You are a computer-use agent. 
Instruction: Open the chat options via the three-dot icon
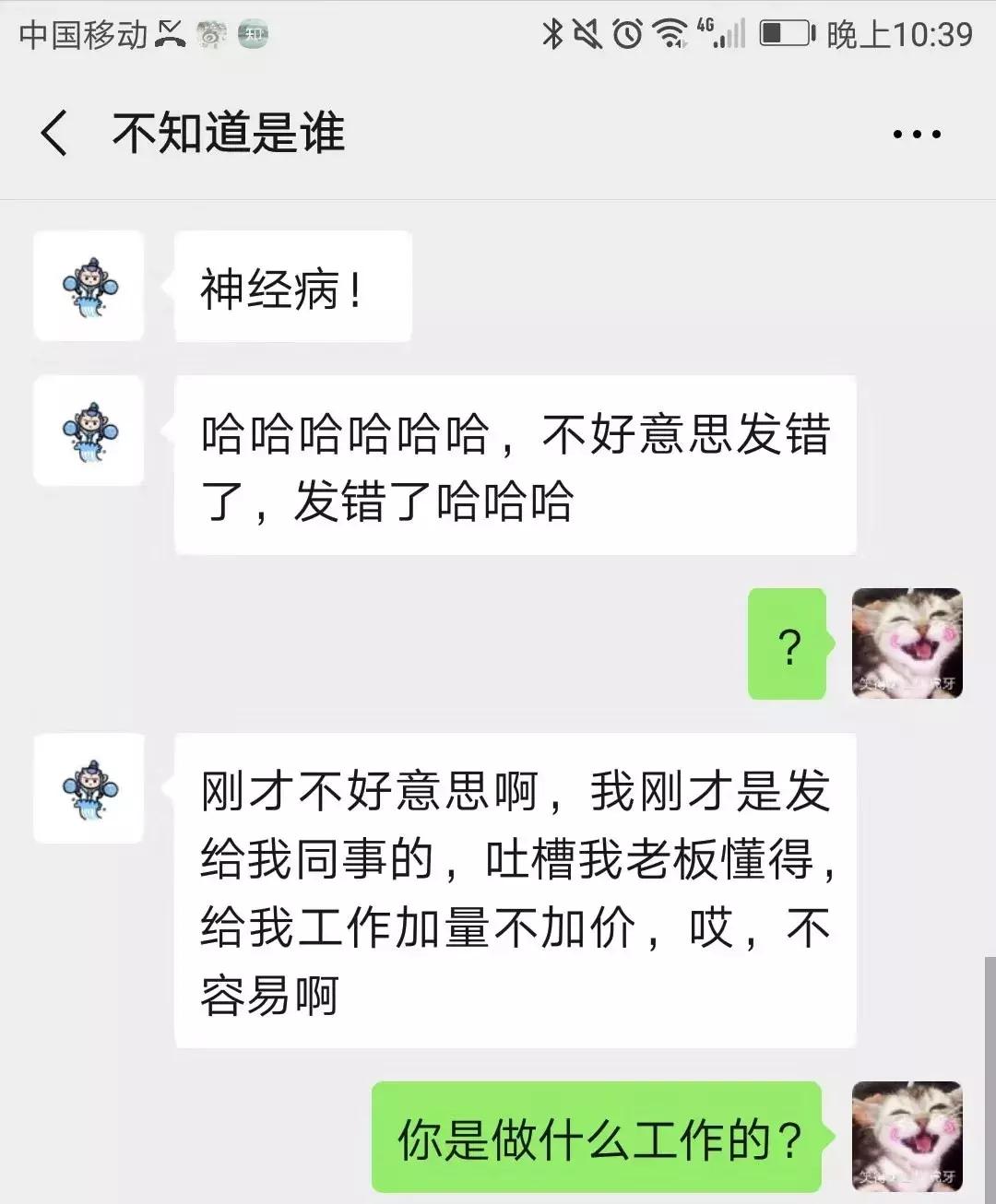911,133
